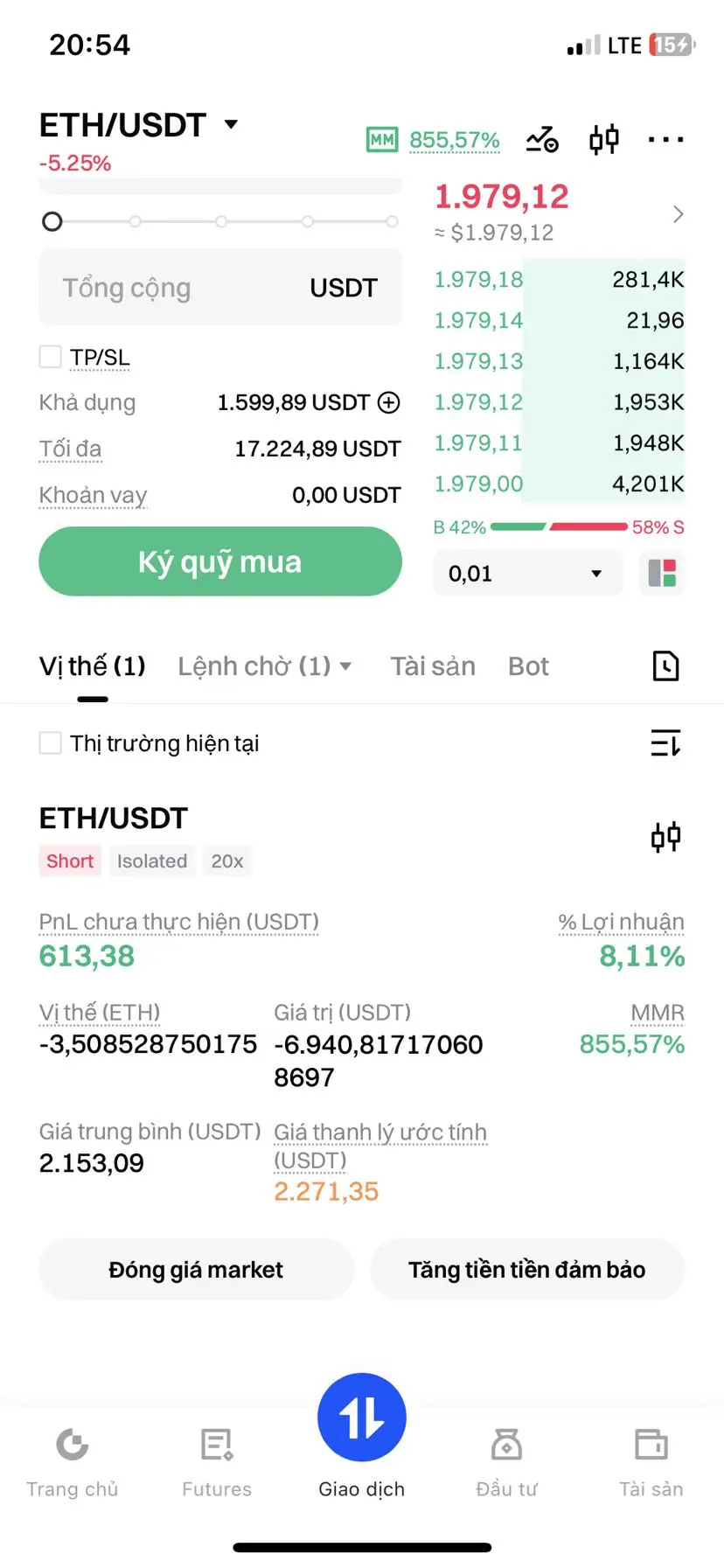This screenshot has width=724, height=1568.
Task: Change the order book layout icon
Action: pos(662,574)
